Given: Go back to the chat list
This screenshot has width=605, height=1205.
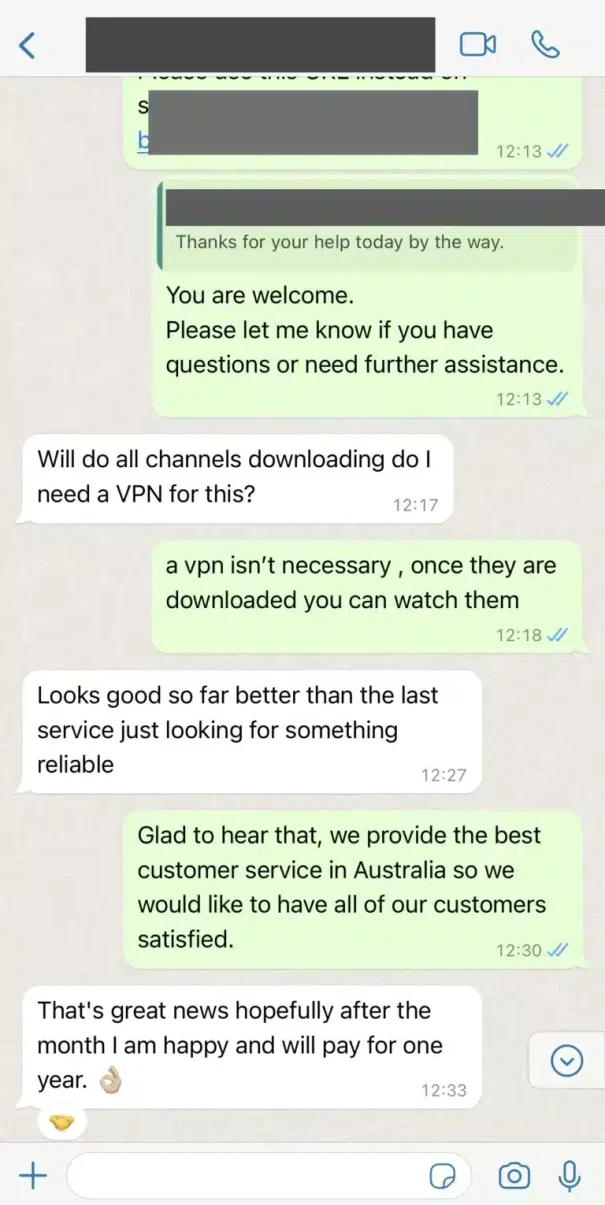Looking at the screenshot, I should coord(28,44).
